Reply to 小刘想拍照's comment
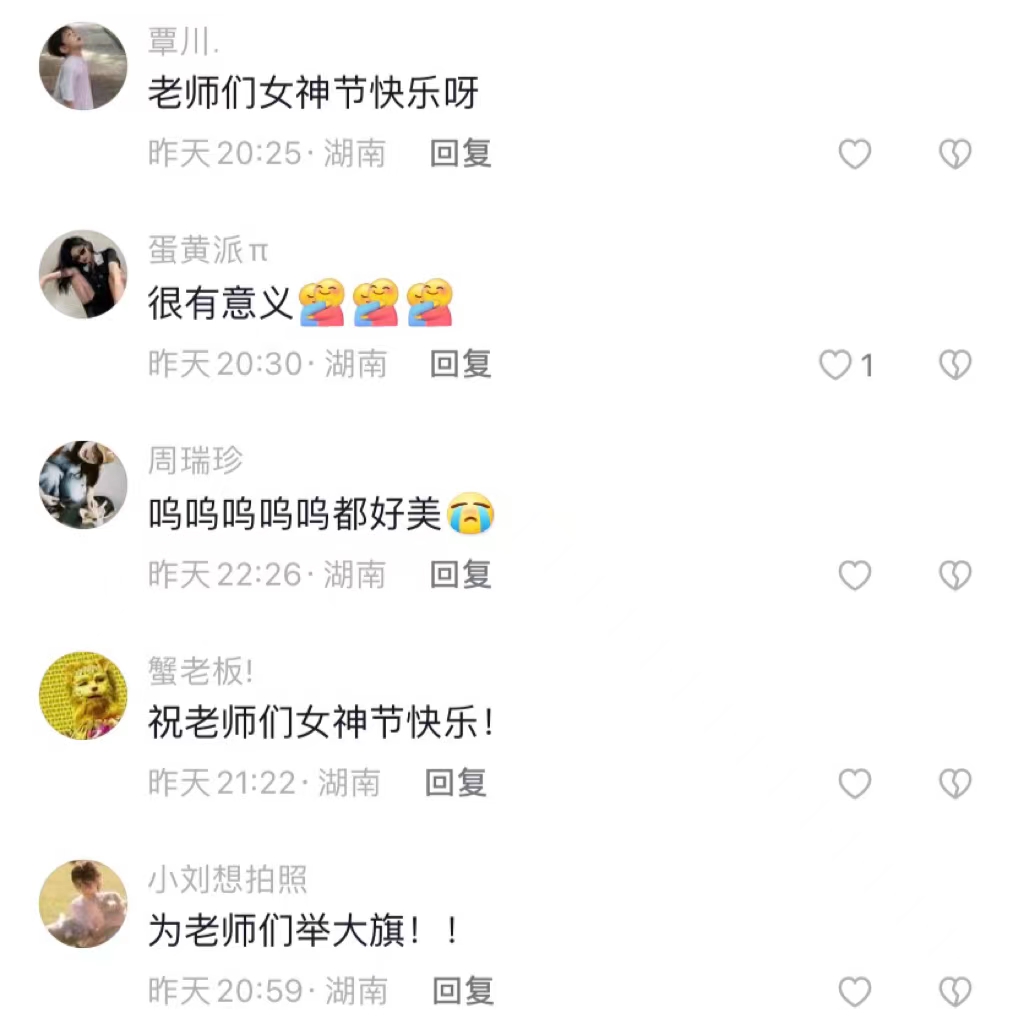Viewport: 1014px width, 1024px height. (x=463, y=991)
